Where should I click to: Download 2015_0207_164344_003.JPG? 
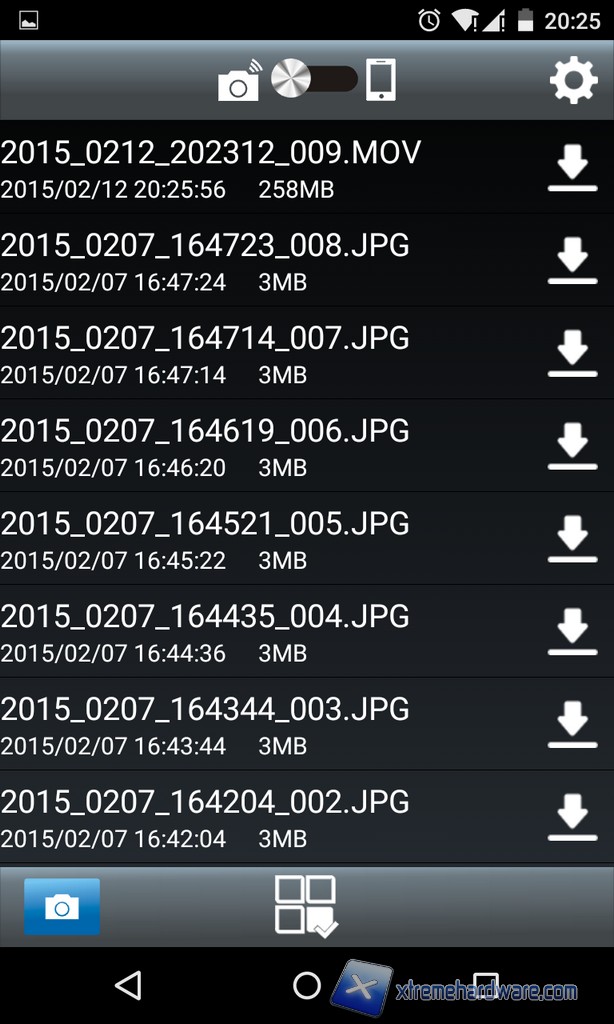(x=572, y=725)
